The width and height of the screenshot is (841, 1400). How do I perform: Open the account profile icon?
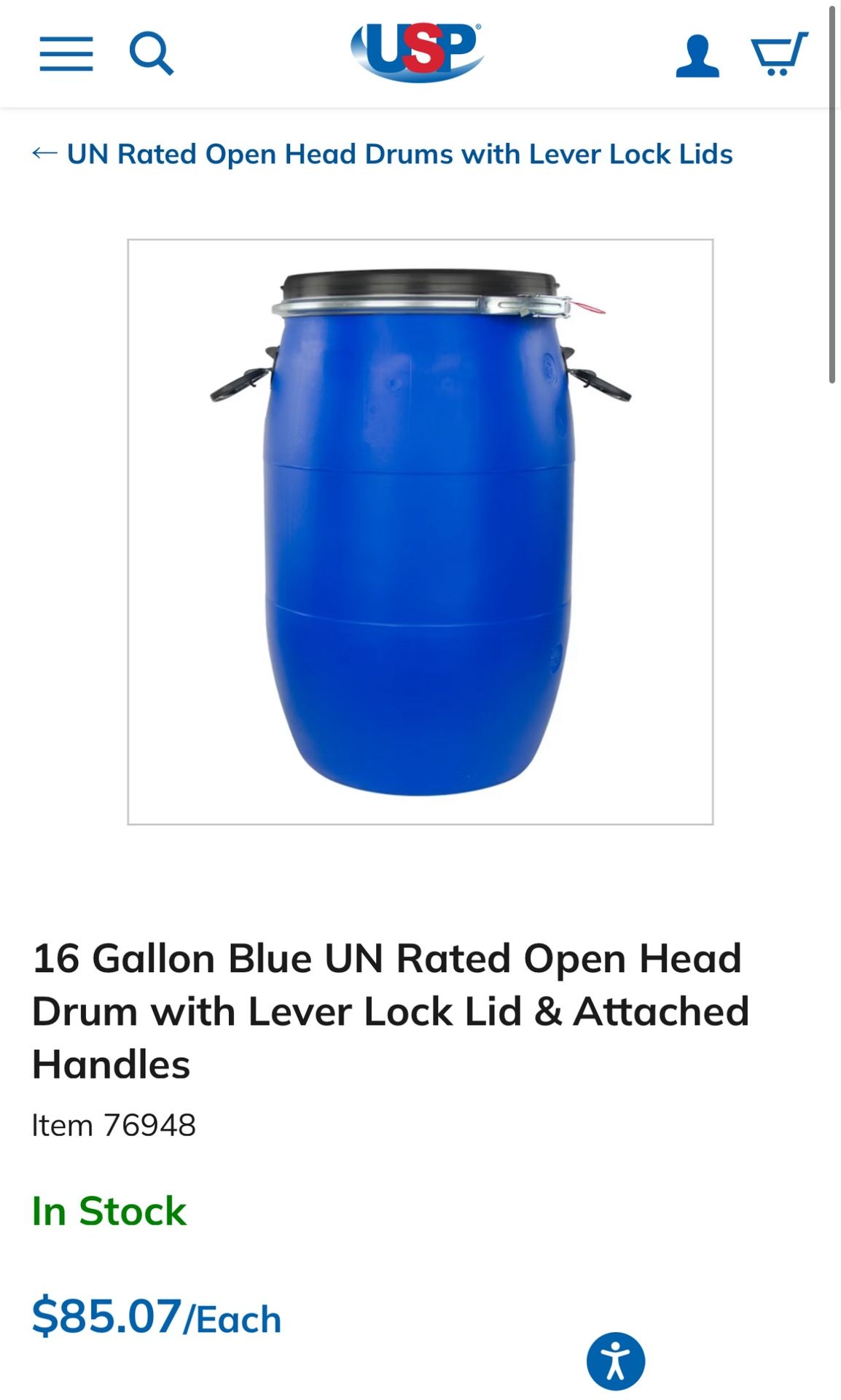(697, 55)
